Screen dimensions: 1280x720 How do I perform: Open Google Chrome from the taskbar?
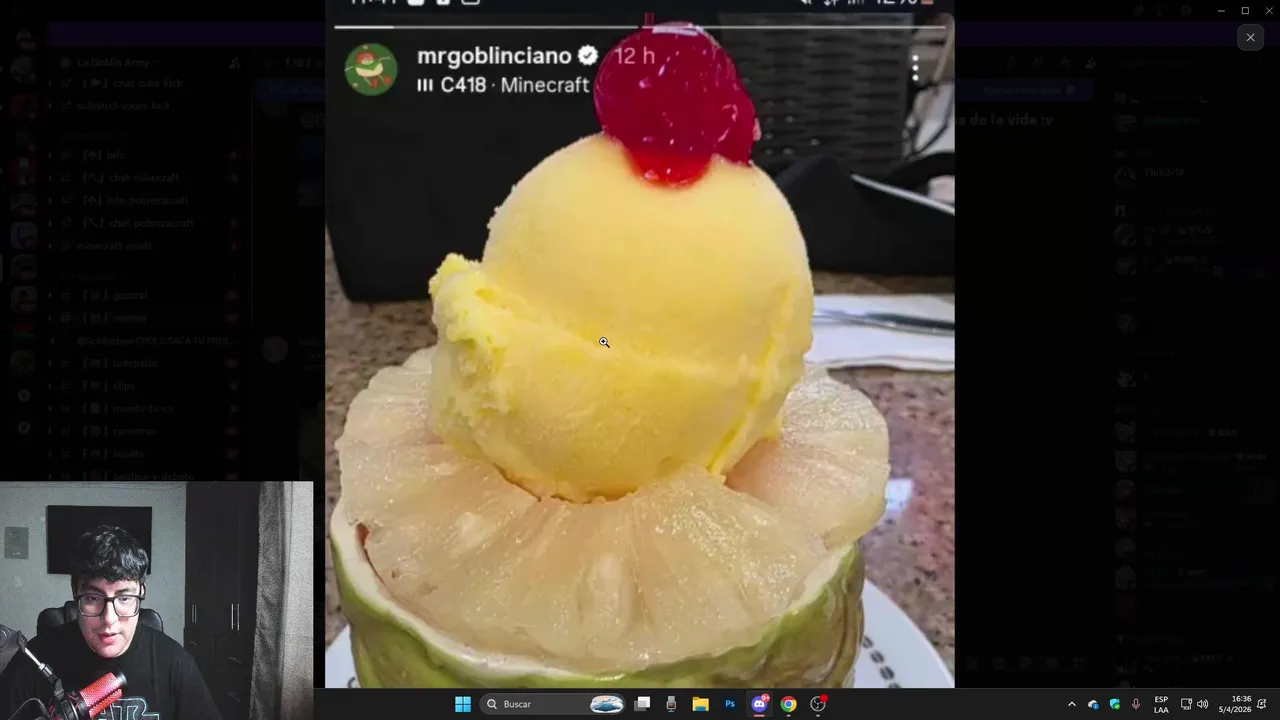(788, 704)
